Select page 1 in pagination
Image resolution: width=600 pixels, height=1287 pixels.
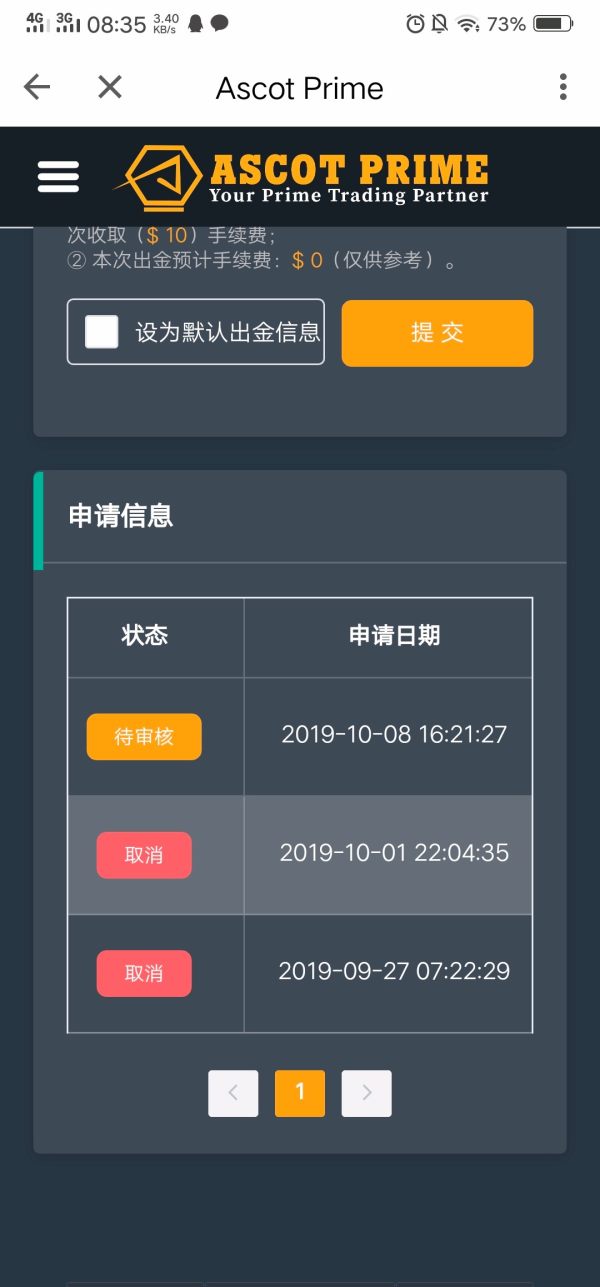coord(300,1093)
